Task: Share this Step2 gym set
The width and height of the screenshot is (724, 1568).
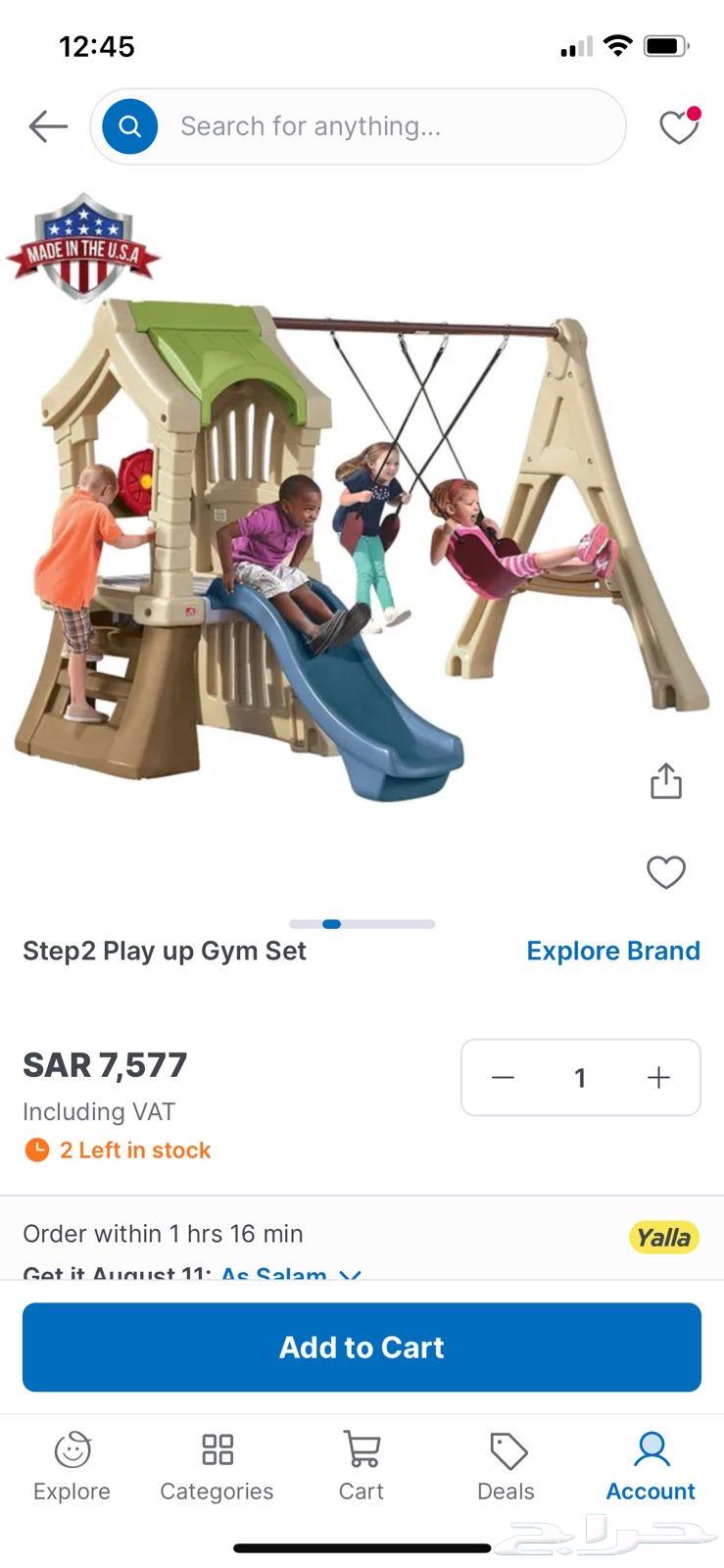Action: (x=665, y=781)
